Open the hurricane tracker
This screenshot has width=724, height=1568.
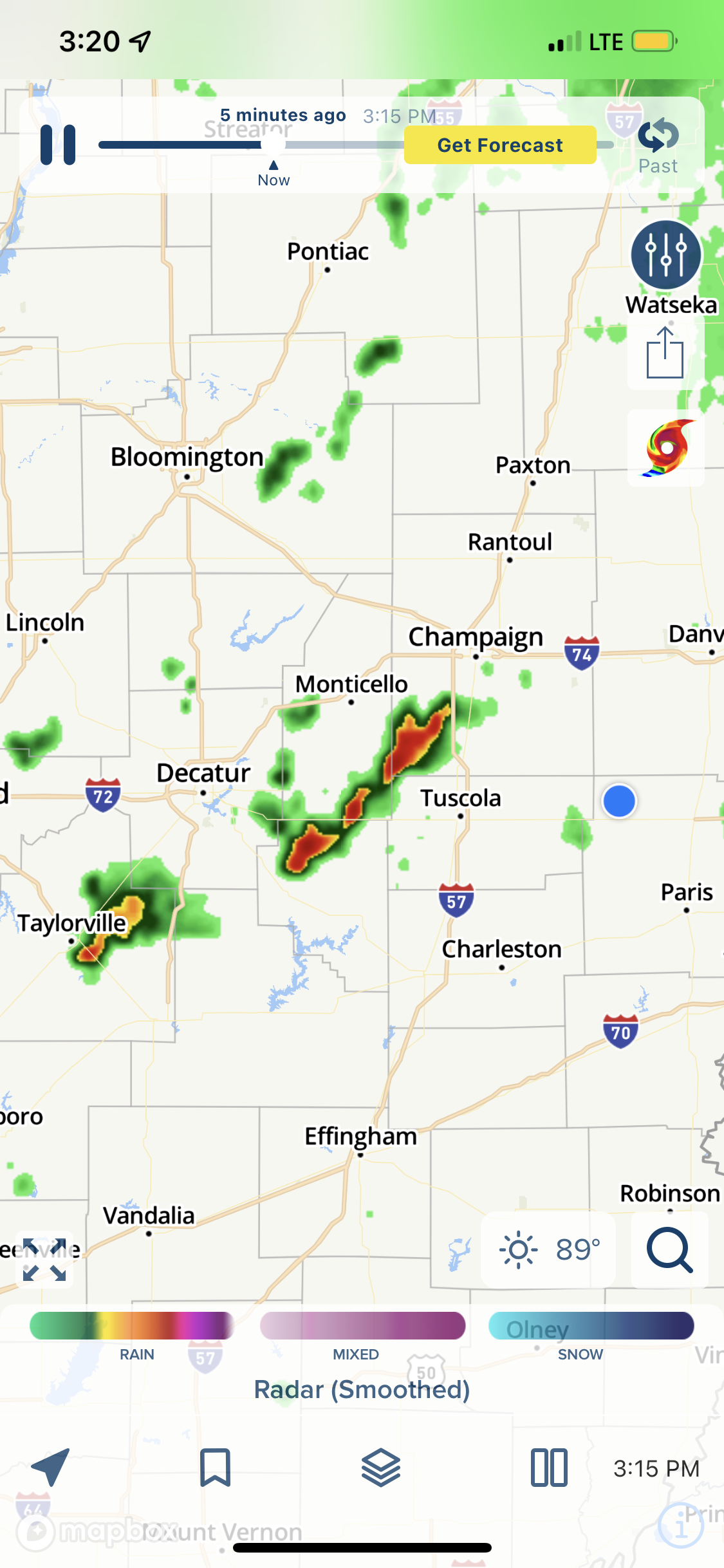(x=666, y=447)
